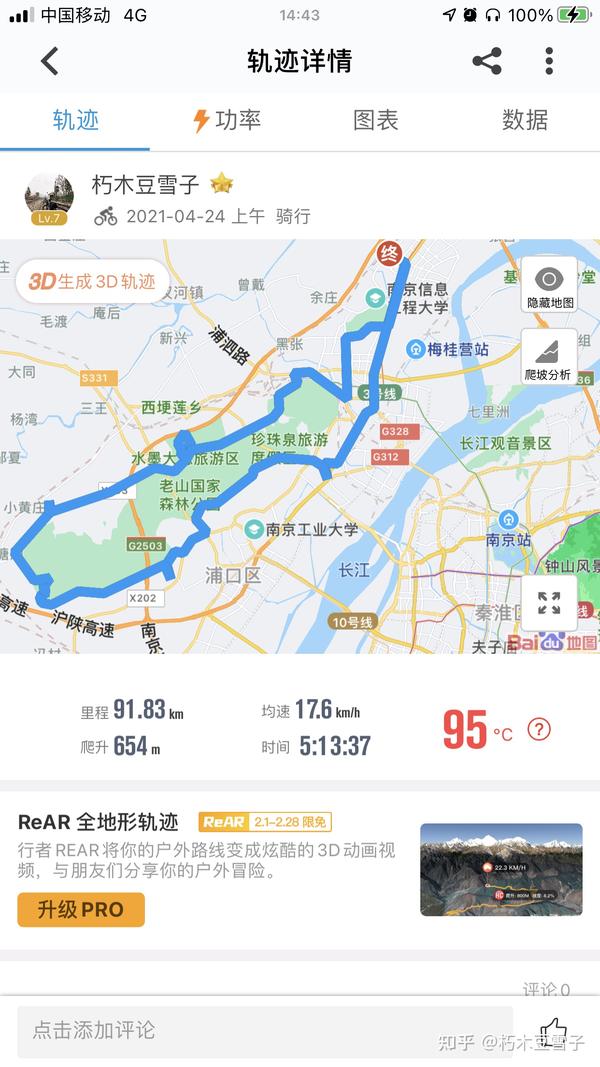
Task: Open 爬坡分析 climb analysis
Action: [x=548, y=357]
